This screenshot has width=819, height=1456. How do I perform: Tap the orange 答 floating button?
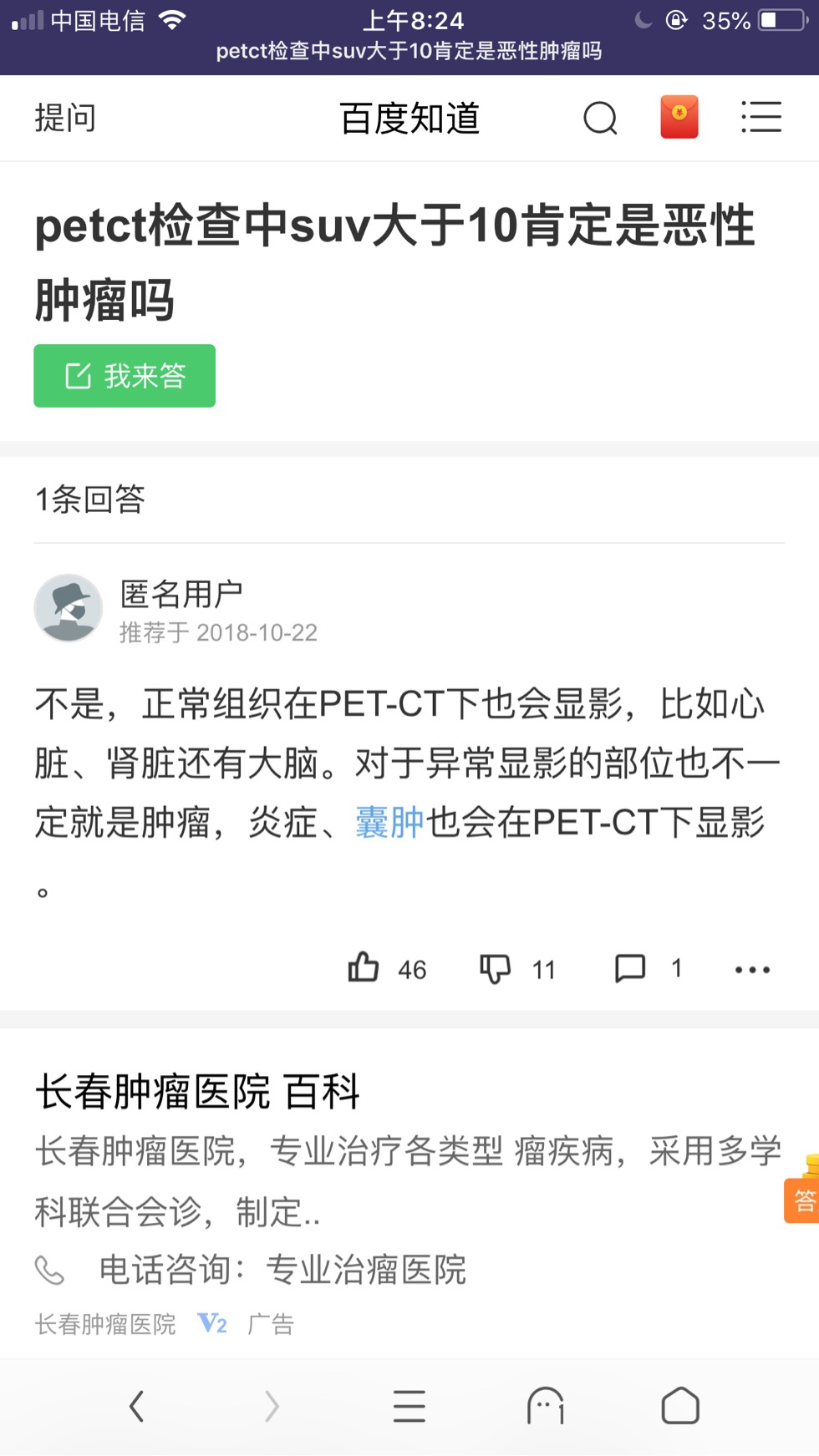tap(803, 1200)
